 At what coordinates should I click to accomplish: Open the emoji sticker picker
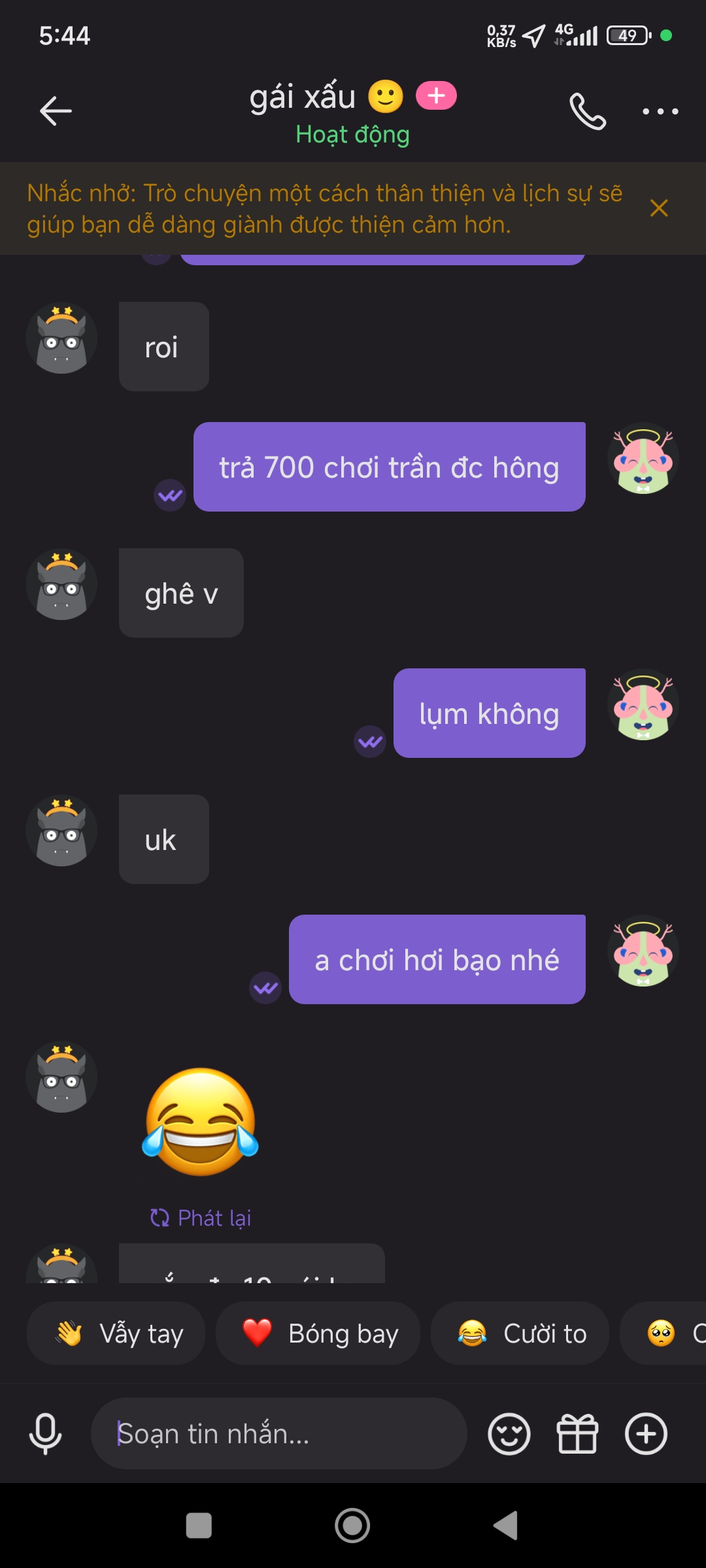coord(509,1434)
